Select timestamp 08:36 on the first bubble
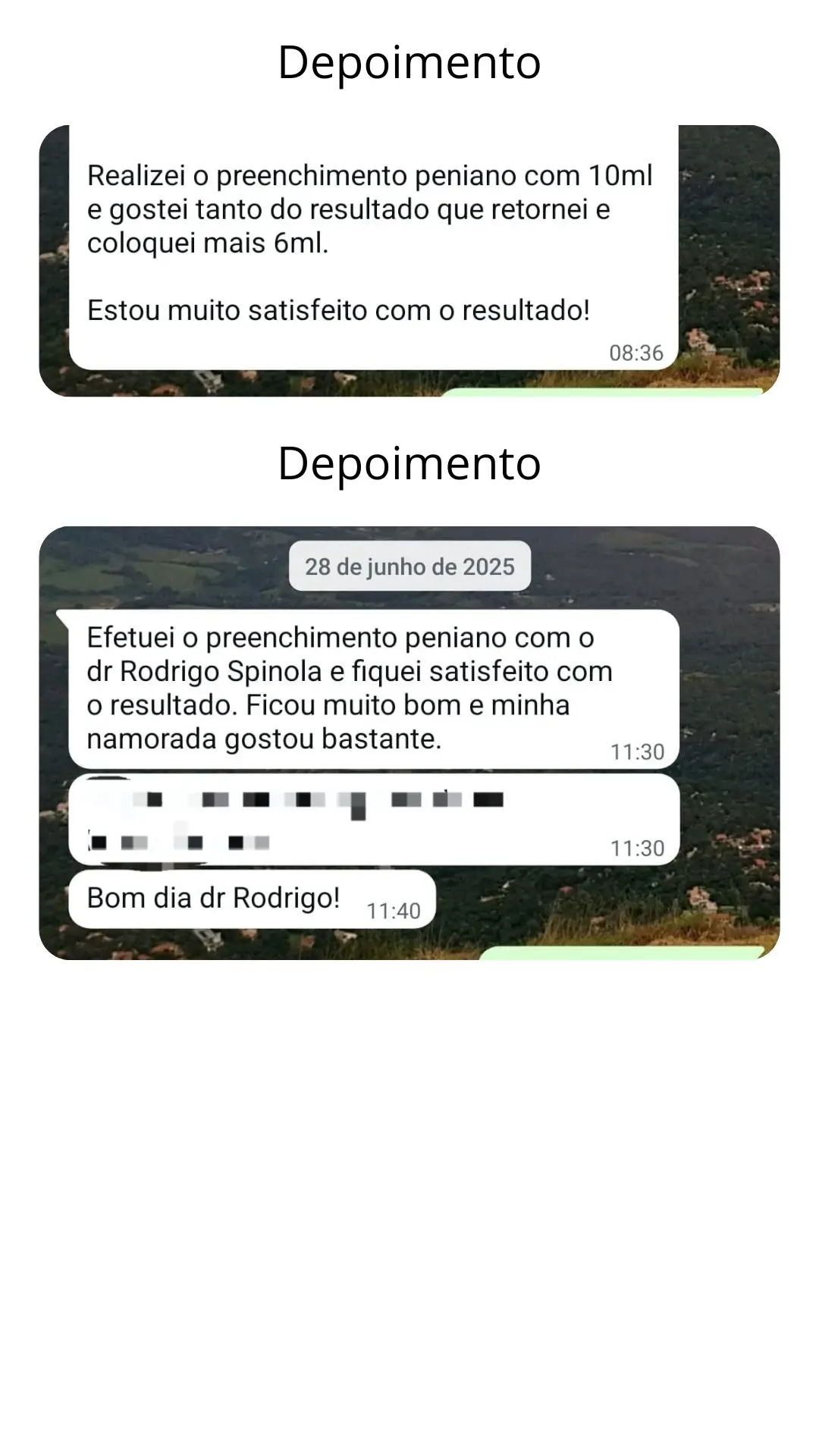 pos(635,352)
